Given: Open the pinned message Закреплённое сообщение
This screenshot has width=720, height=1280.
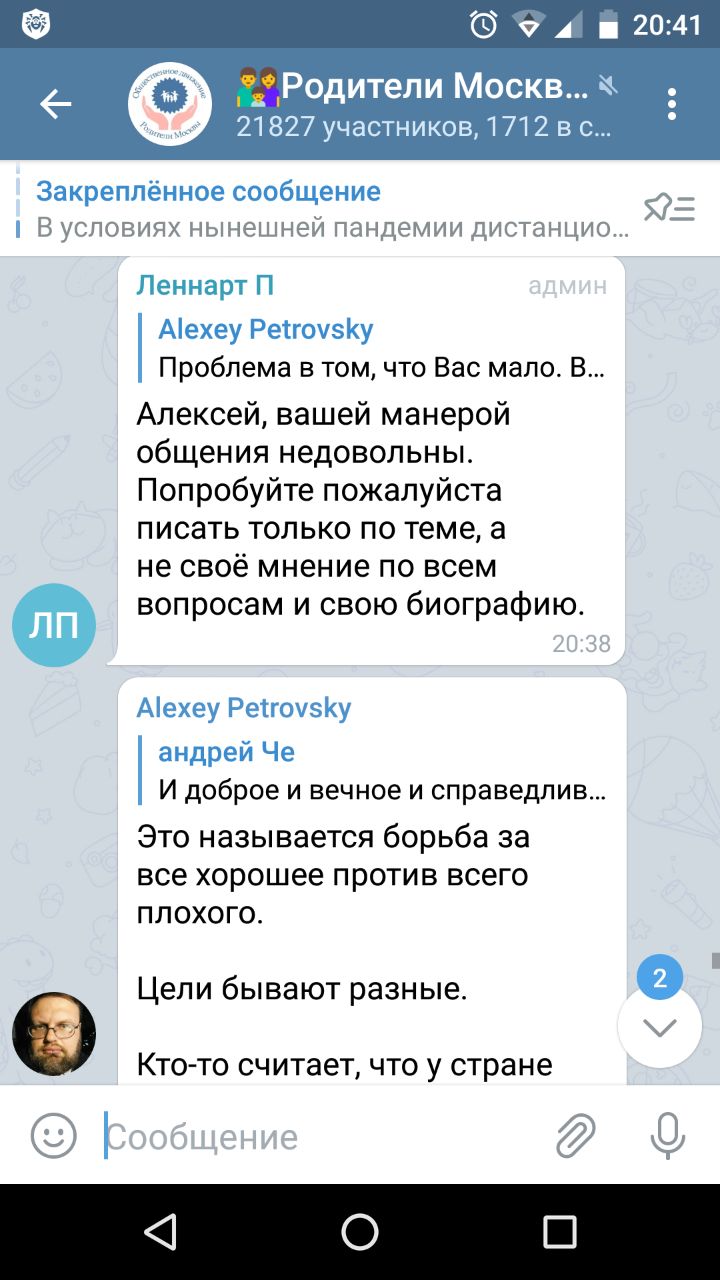Looking at the screenshot, I should (x=330, y=209).
